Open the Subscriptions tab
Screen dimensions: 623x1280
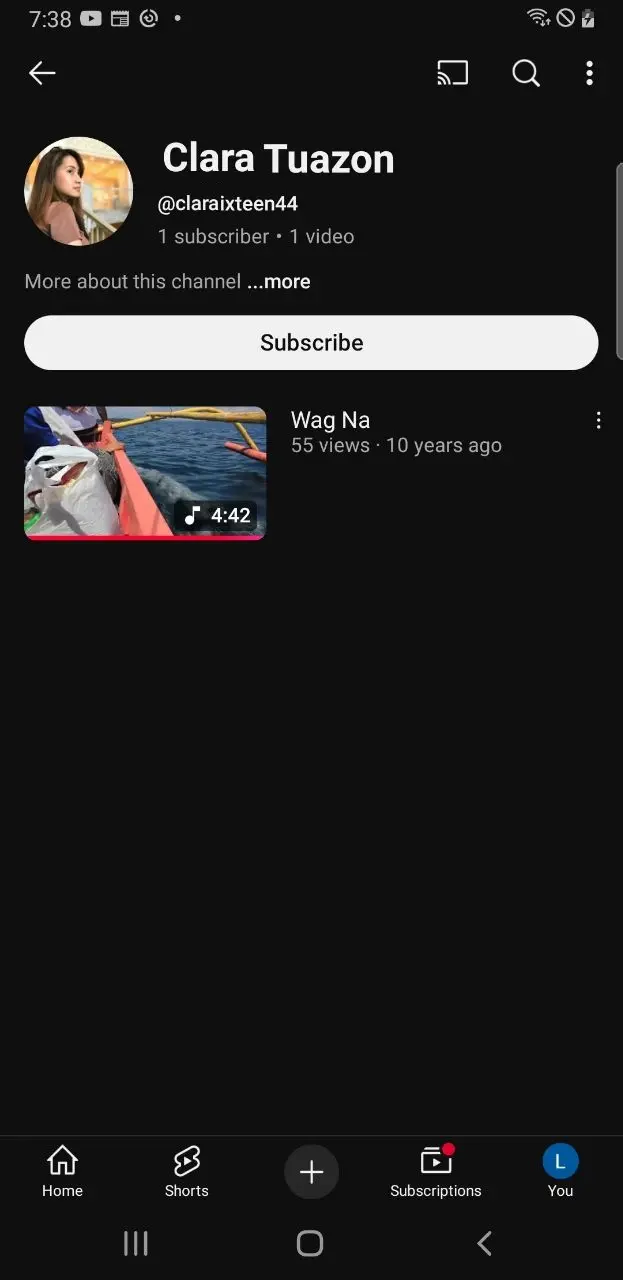click(436, 1172)
